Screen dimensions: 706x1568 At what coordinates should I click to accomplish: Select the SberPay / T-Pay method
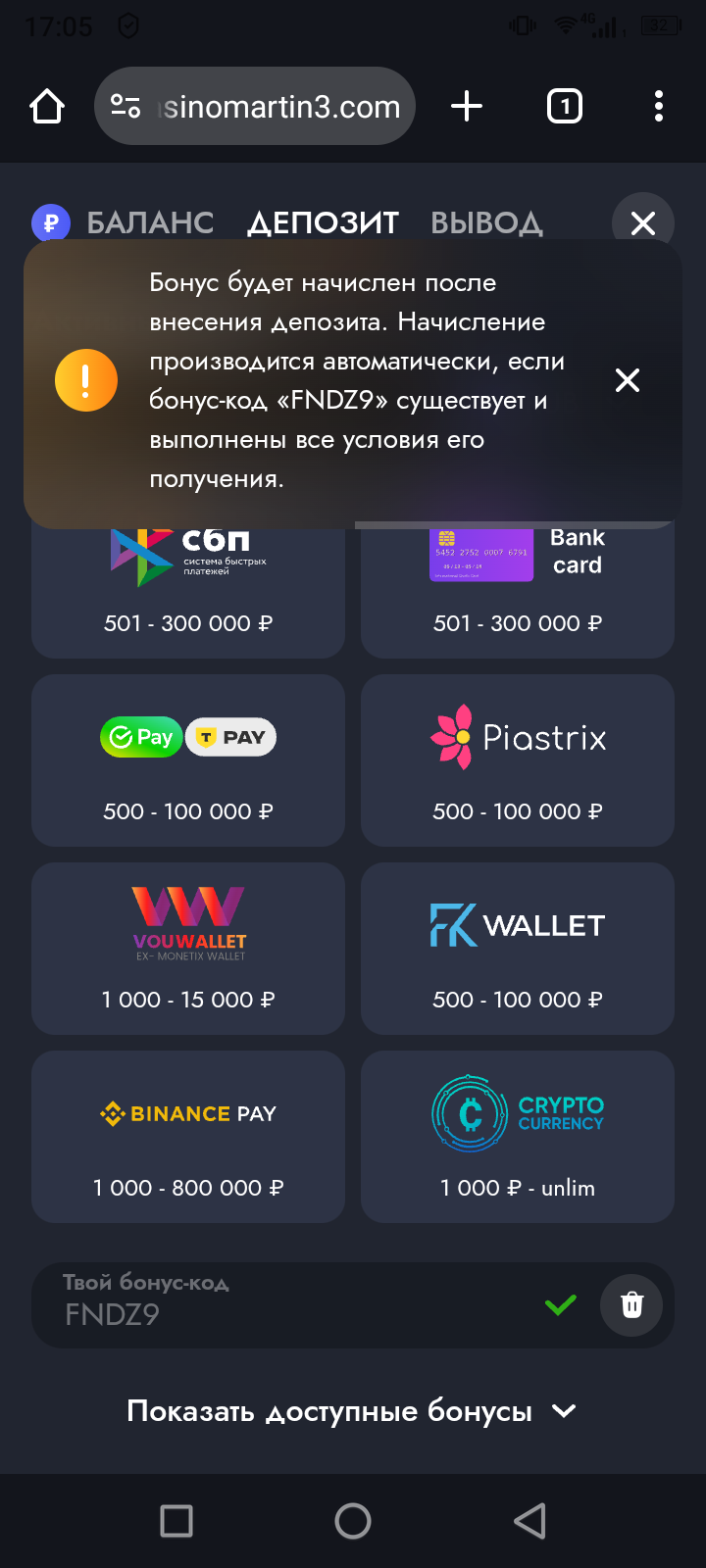[x=188, y=760]
